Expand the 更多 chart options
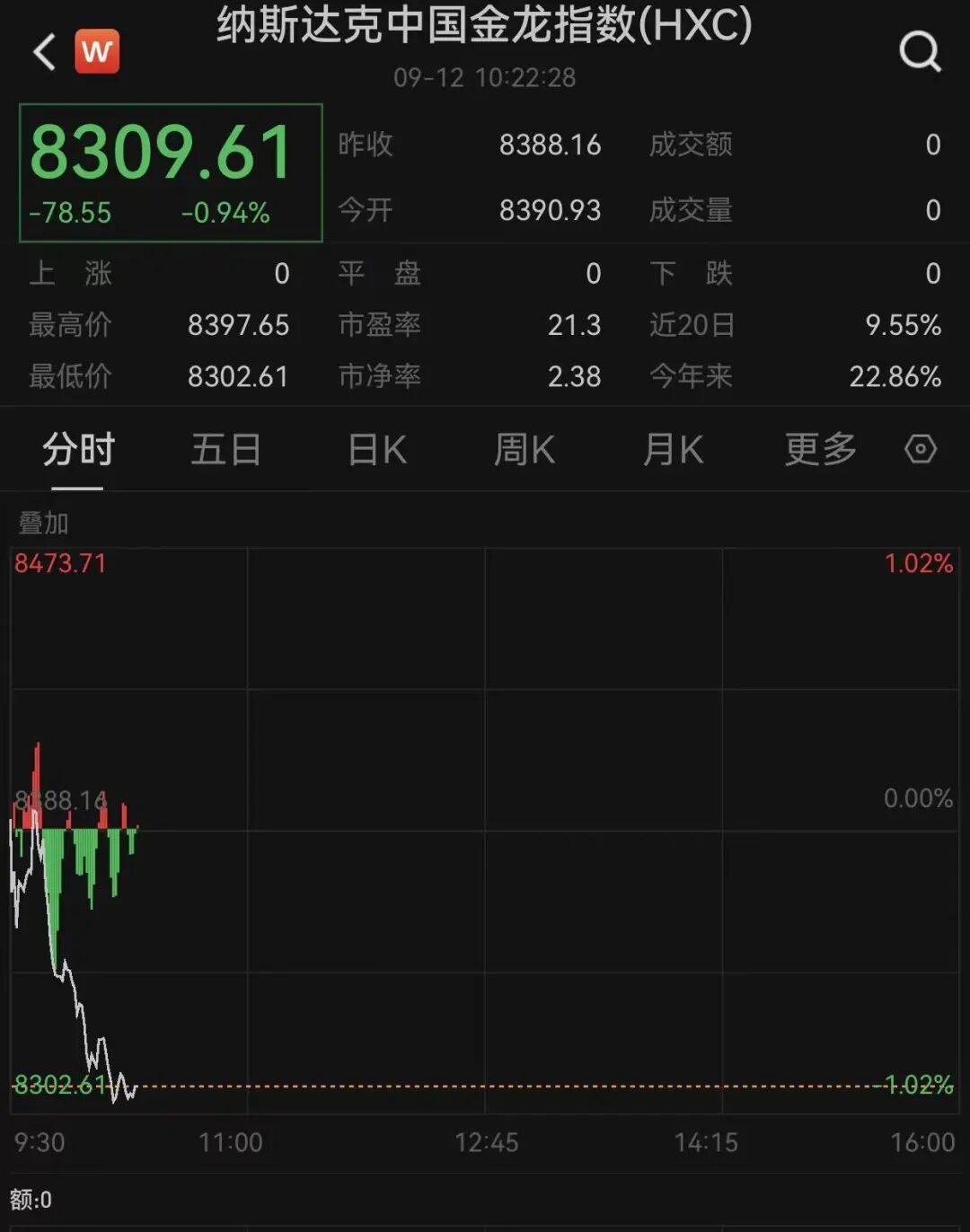Screen dimensions: 970x1232 pyautogui.click(x=821, y=449)
